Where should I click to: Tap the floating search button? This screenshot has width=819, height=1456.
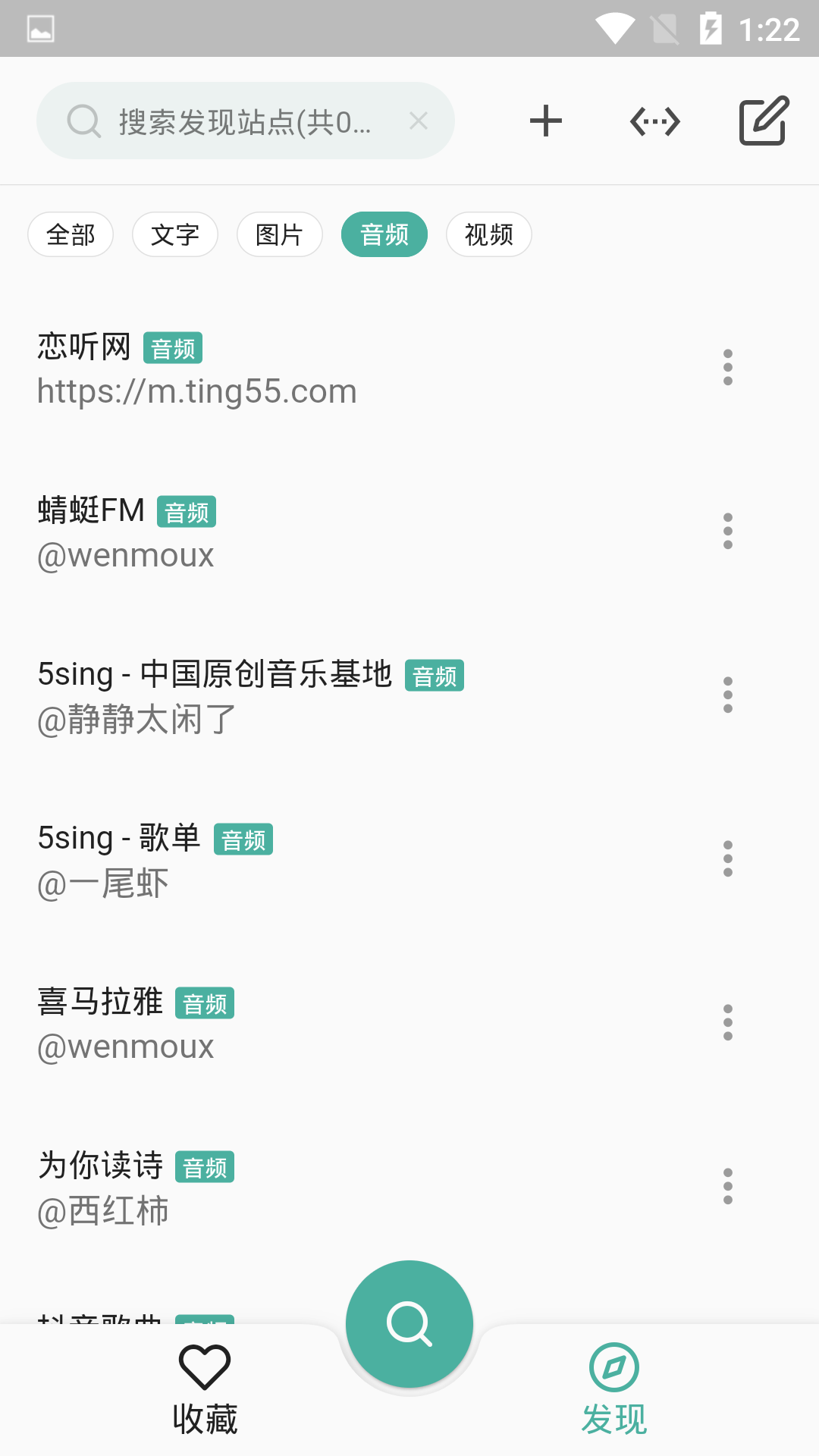[x=409, y=1324]
